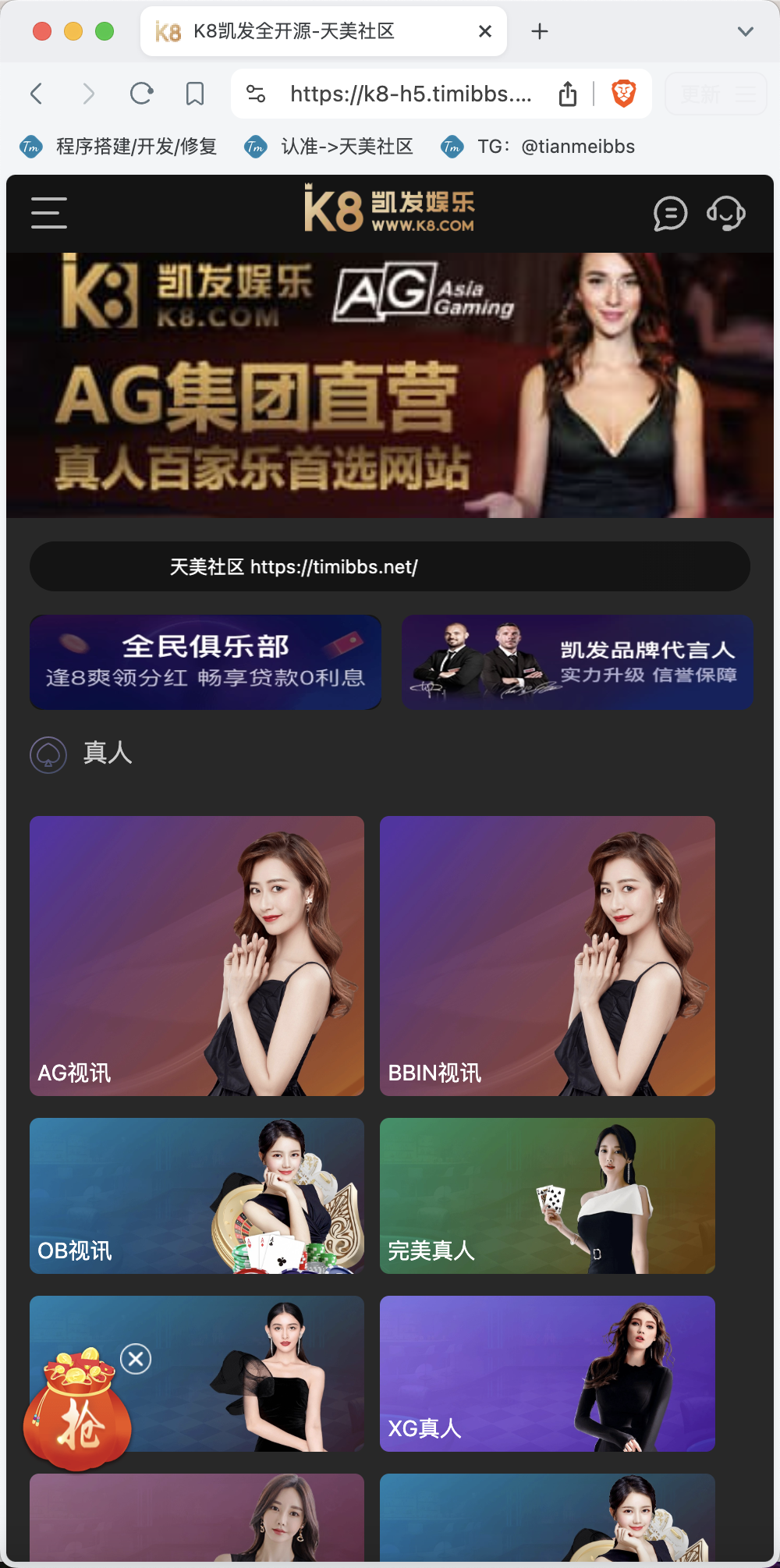Open the chat messages icon
This screenshot has height=1568, width=780.
click(x=670, y=213)
